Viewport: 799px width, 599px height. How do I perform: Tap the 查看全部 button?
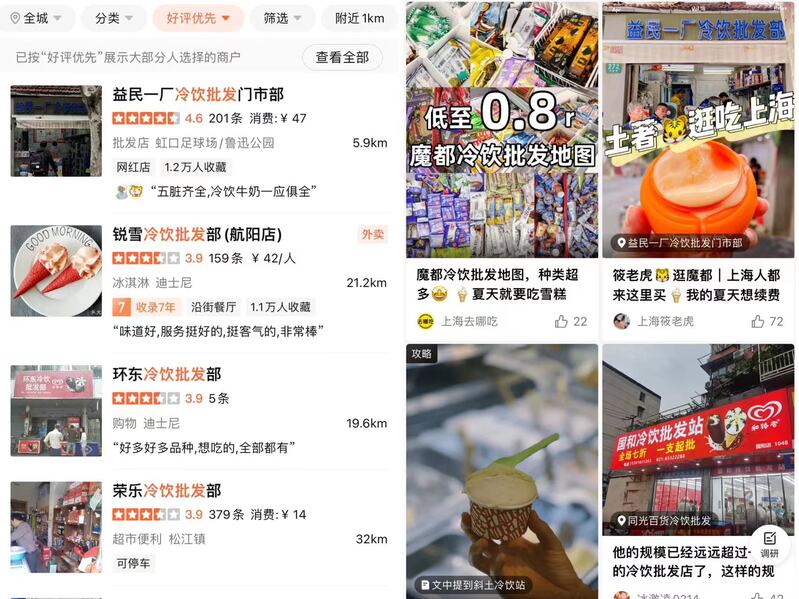click(342, 57)
